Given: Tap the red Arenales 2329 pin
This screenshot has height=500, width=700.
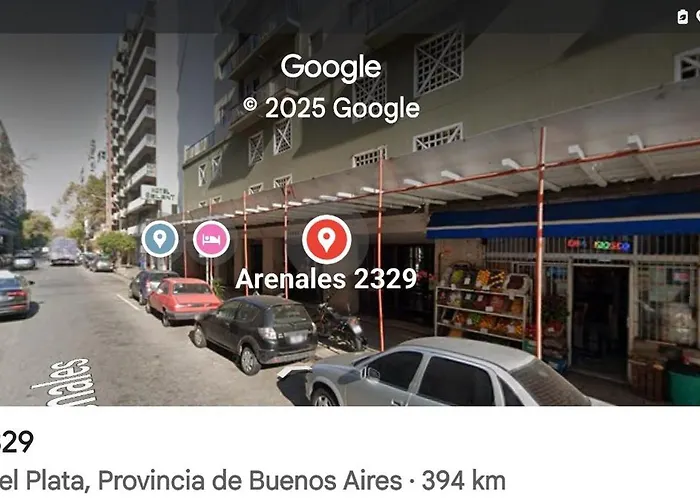Looking at the screenshot, I should 327,240.
